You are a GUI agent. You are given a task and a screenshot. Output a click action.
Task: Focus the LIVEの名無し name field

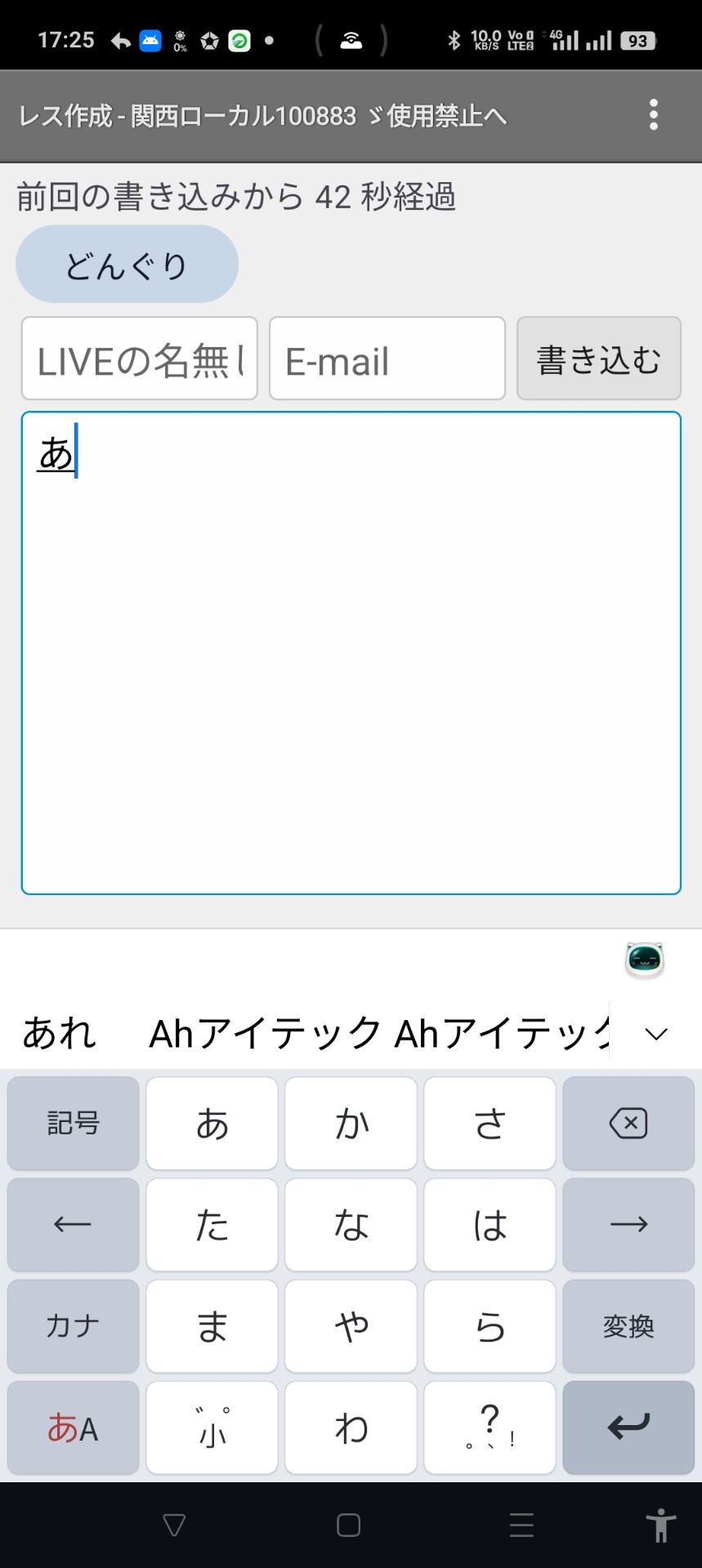[140, 359]
